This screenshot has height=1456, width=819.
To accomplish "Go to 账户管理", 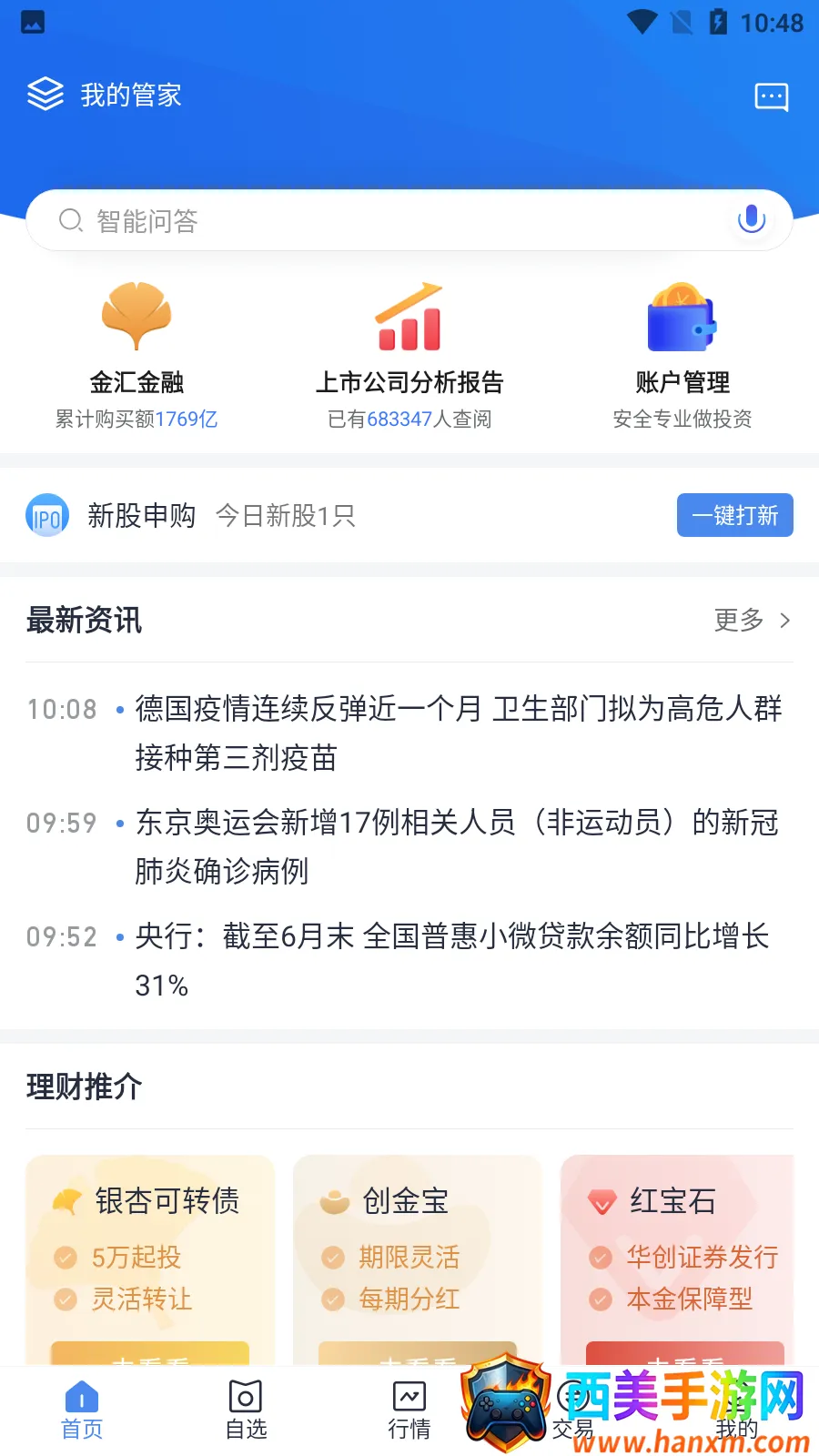I will [682, 355].
